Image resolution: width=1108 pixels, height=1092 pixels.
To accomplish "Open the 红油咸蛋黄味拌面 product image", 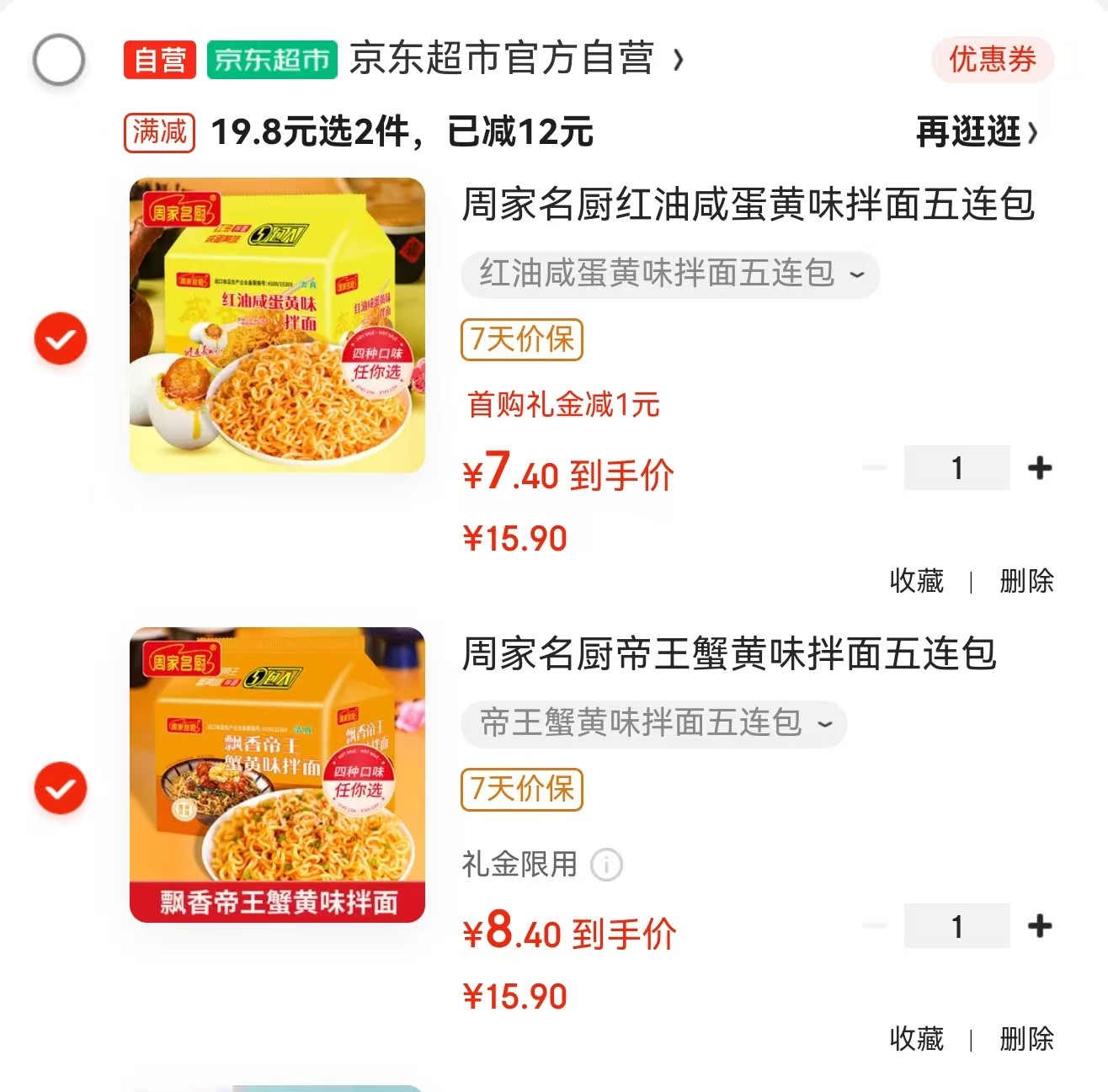I will pyautogui.click(x=277, y=325).
